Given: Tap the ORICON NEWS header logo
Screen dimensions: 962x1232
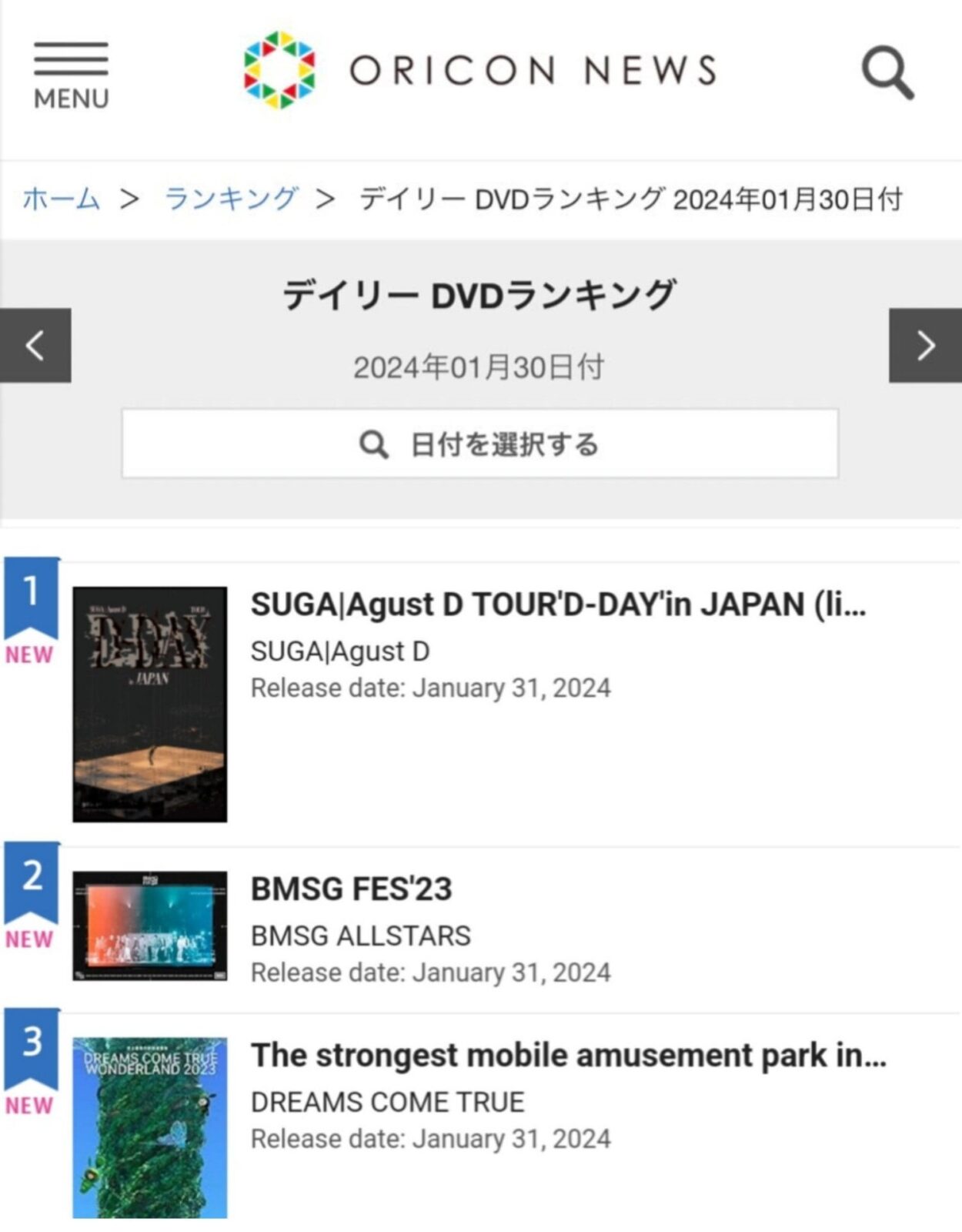Looking at the screenshot, I should pyautogui.click(x=479, y=71).
